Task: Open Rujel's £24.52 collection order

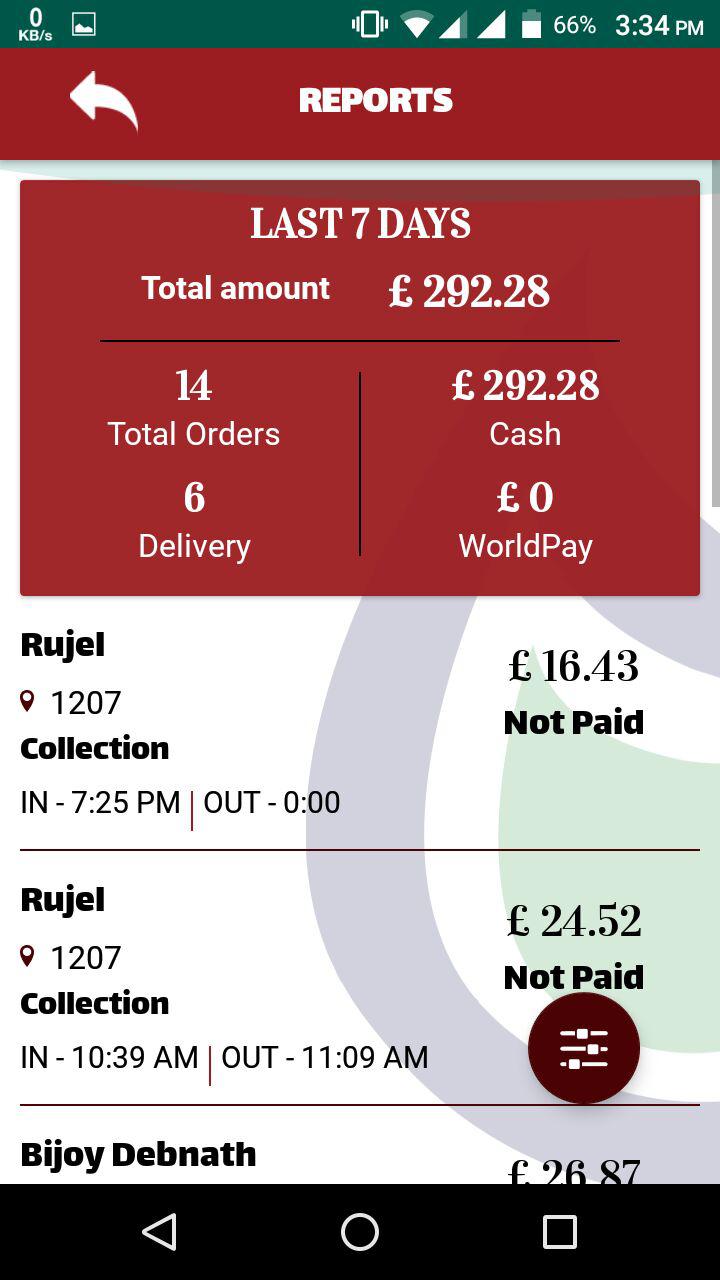Action: [x=300, y=978]
